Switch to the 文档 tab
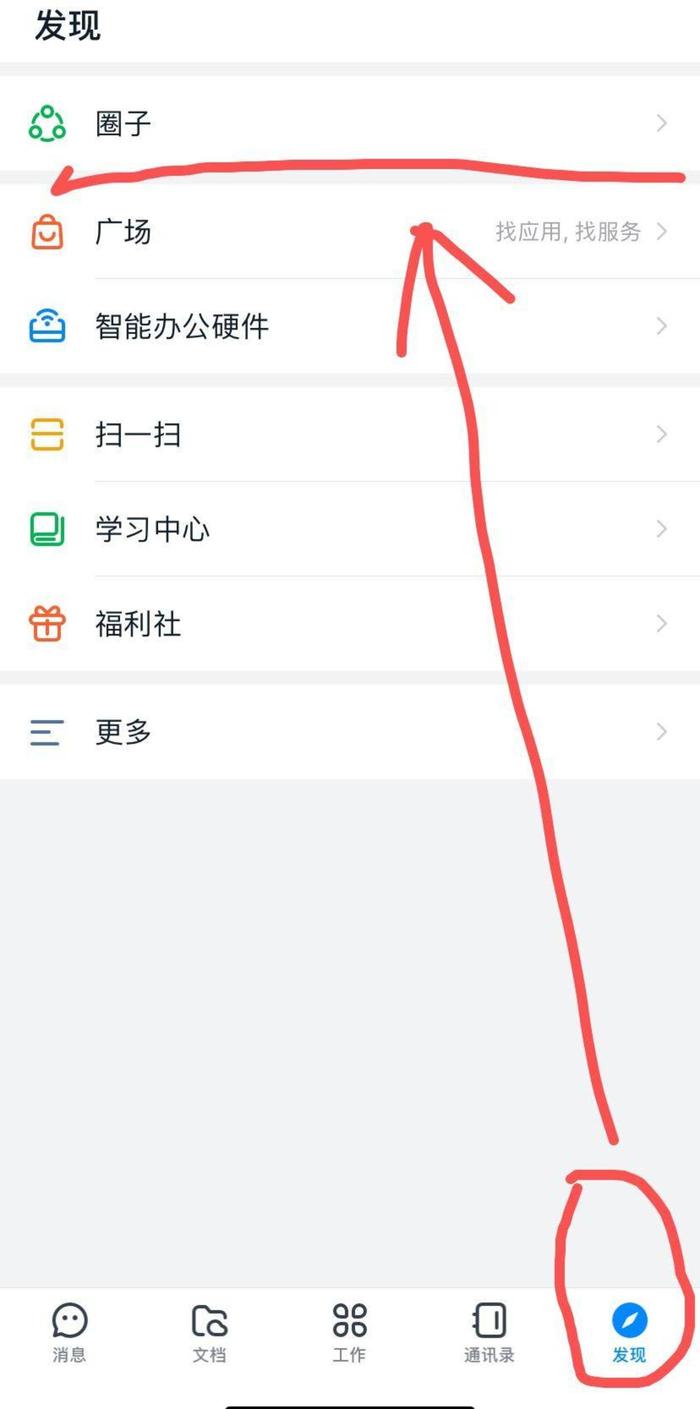This screenshot has width=700, height=1409. [210, 1334]
